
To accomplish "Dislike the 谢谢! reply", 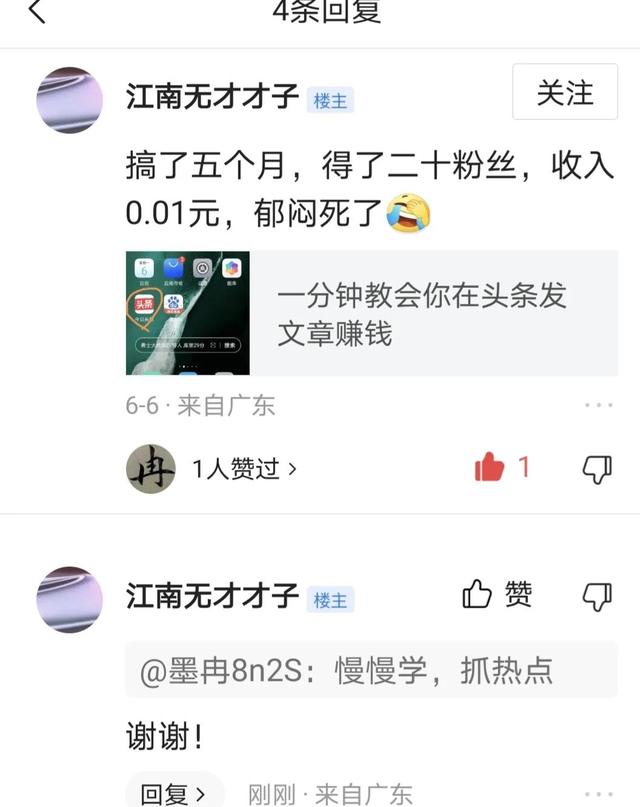I will [x=597, y=596].
